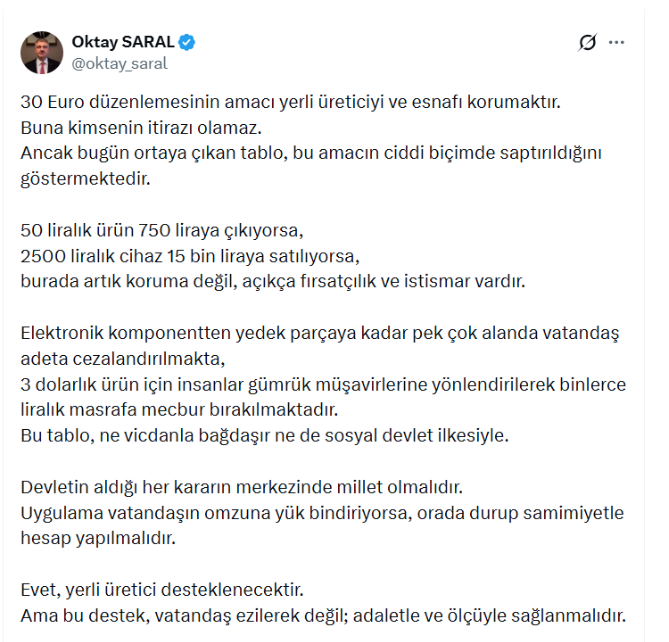This screenshot has width=669, height=642.
Task: Tap the Oktay SARAL display name
Action: click(x=123, y=41)
